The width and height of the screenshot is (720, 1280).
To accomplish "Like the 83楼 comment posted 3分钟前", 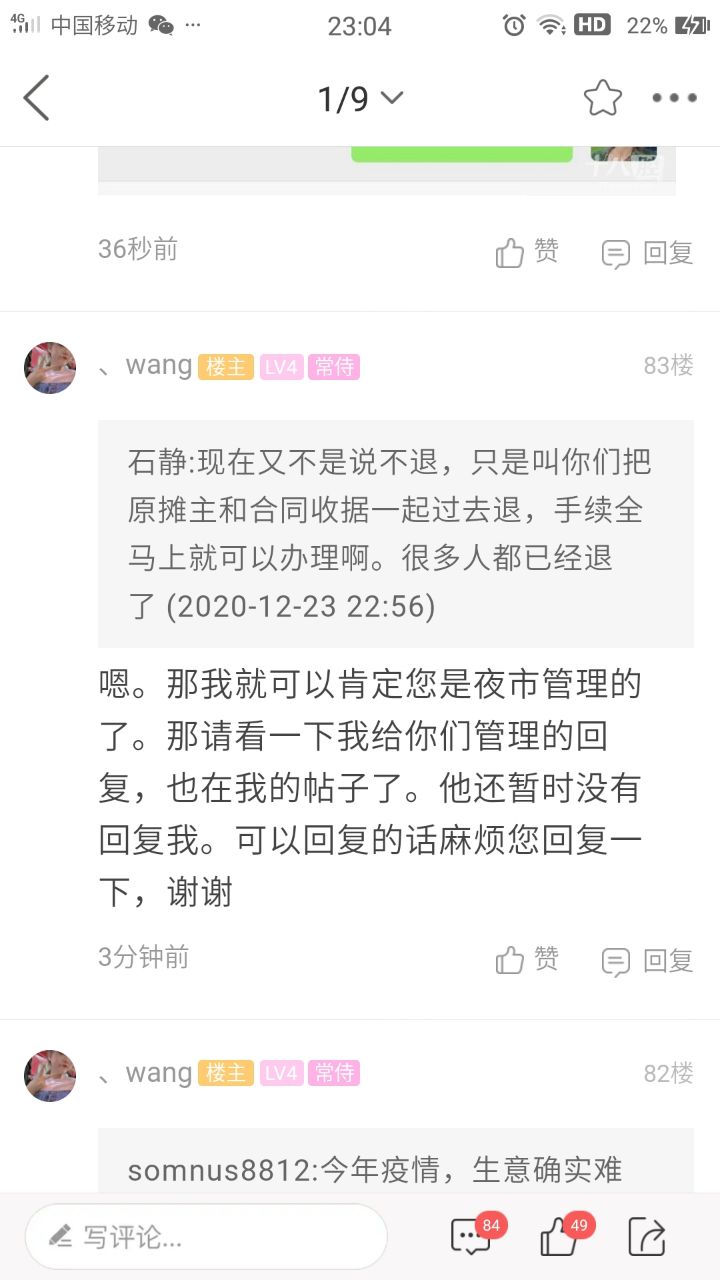I will 527,960.
